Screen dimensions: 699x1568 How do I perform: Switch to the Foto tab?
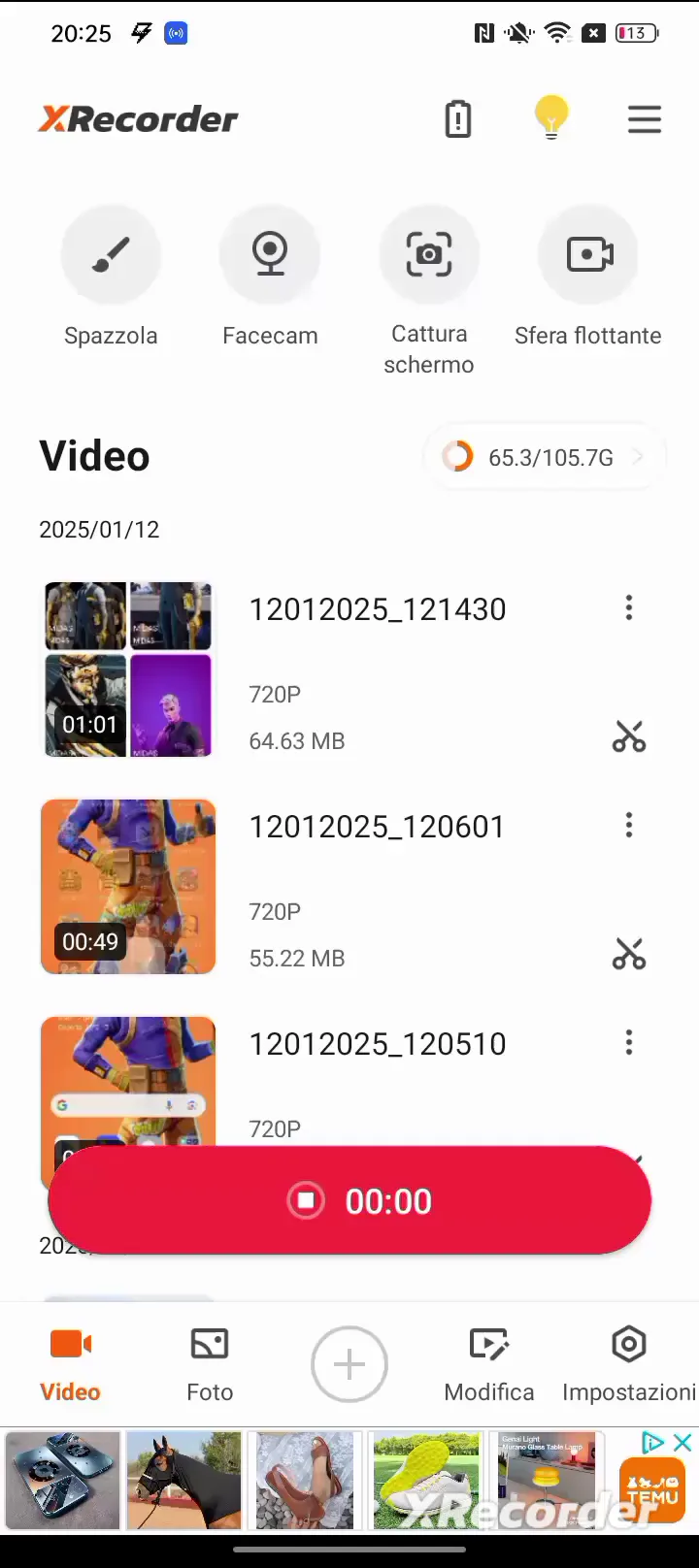coord(210,1365)
